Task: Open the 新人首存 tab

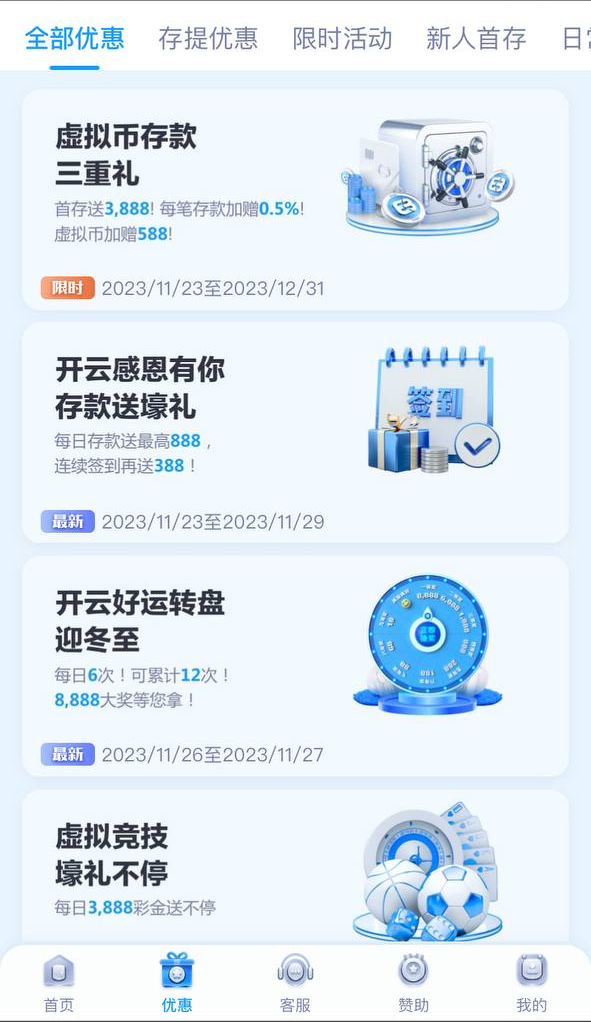Action: pyautogui.click(x=476, y=38)
